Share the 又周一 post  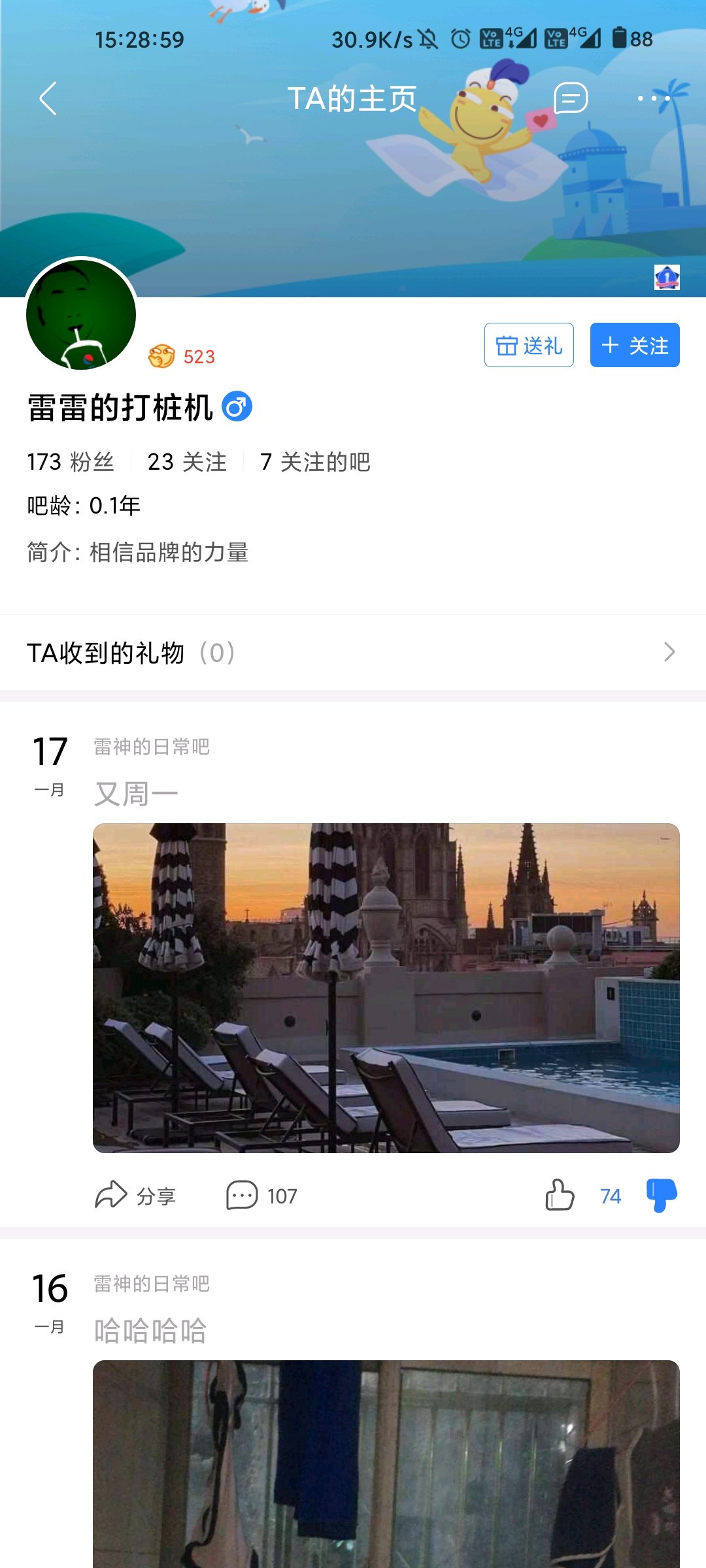(135, 1196)
